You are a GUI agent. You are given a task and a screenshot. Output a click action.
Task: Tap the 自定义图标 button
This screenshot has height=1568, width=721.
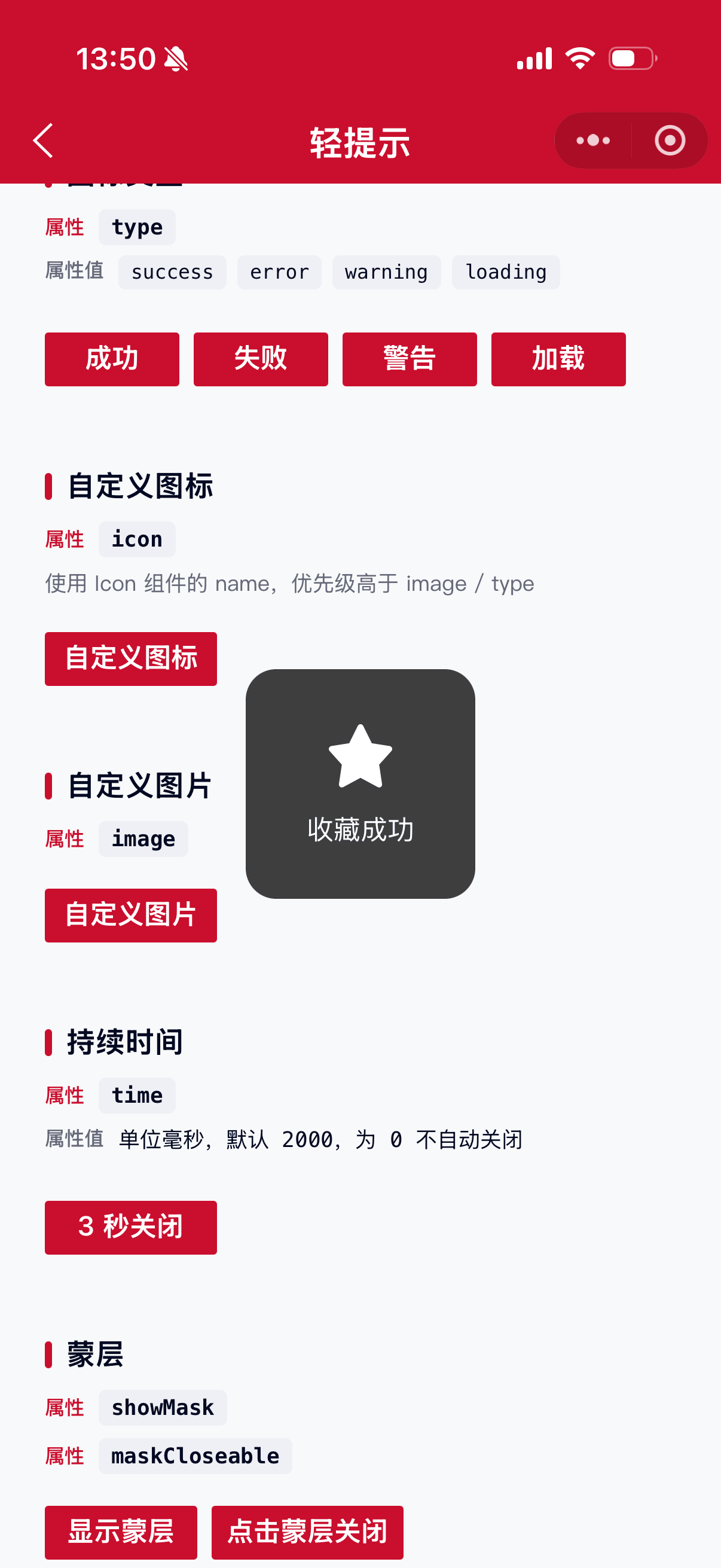coord(131,658)
